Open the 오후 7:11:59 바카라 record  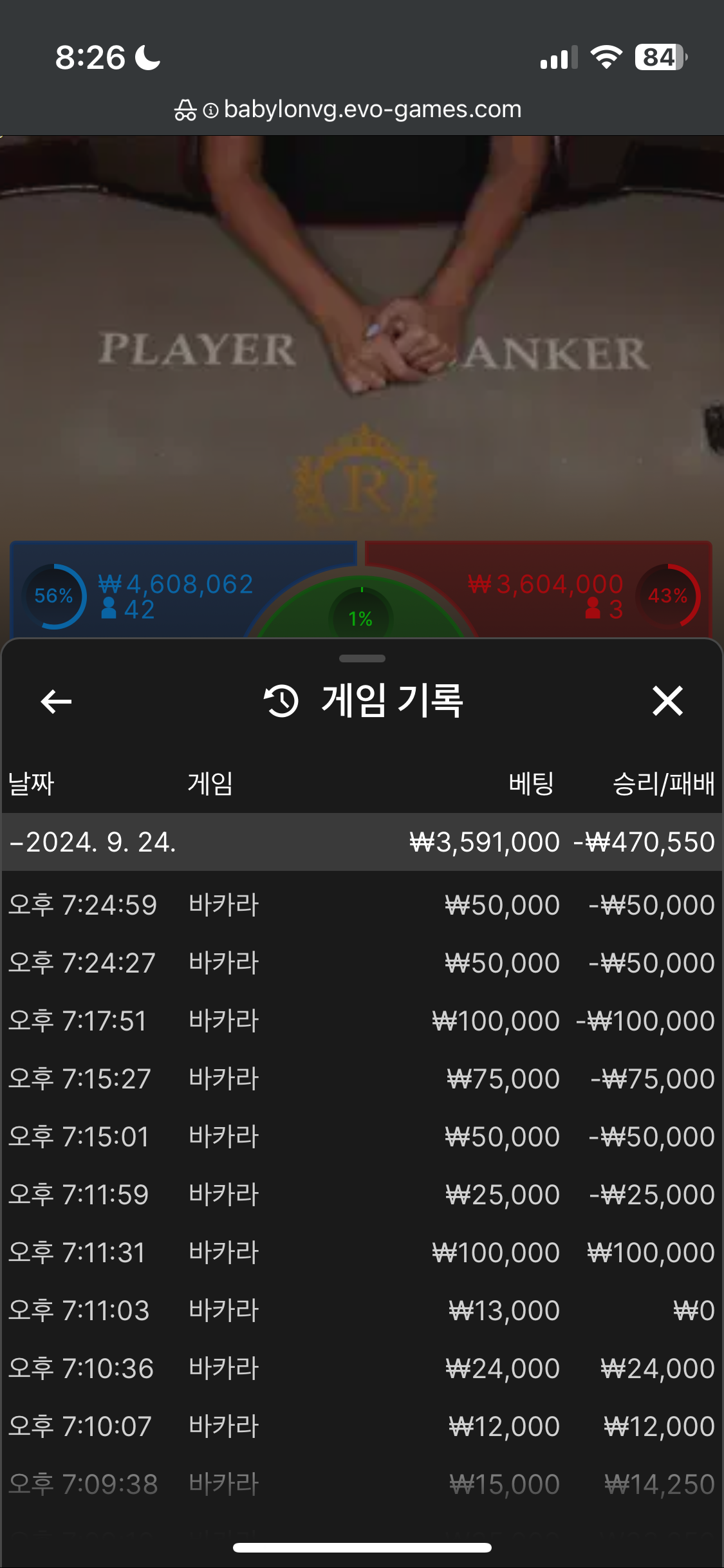362,1195
